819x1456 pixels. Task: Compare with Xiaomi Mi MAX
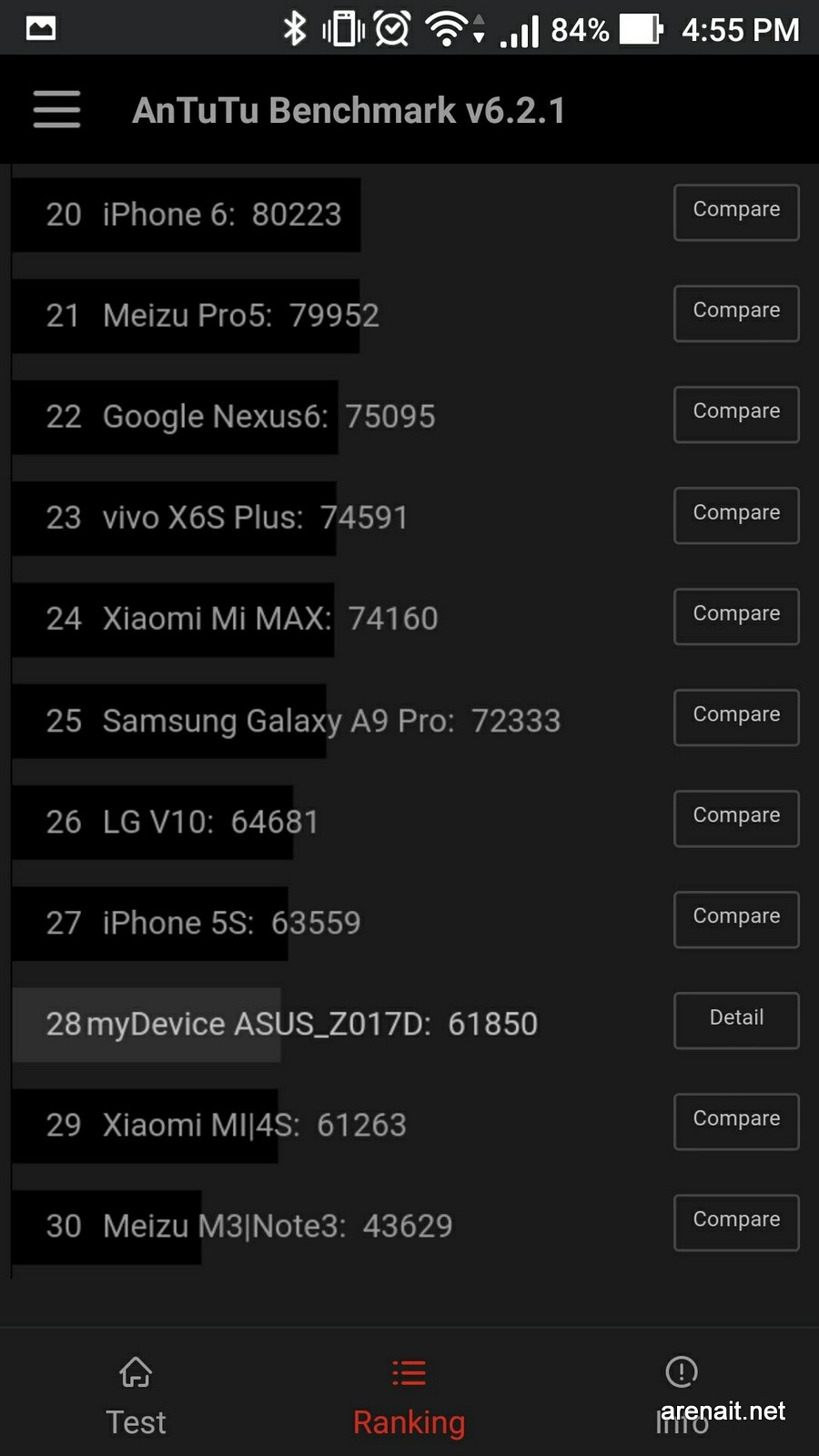click(736, 616)
